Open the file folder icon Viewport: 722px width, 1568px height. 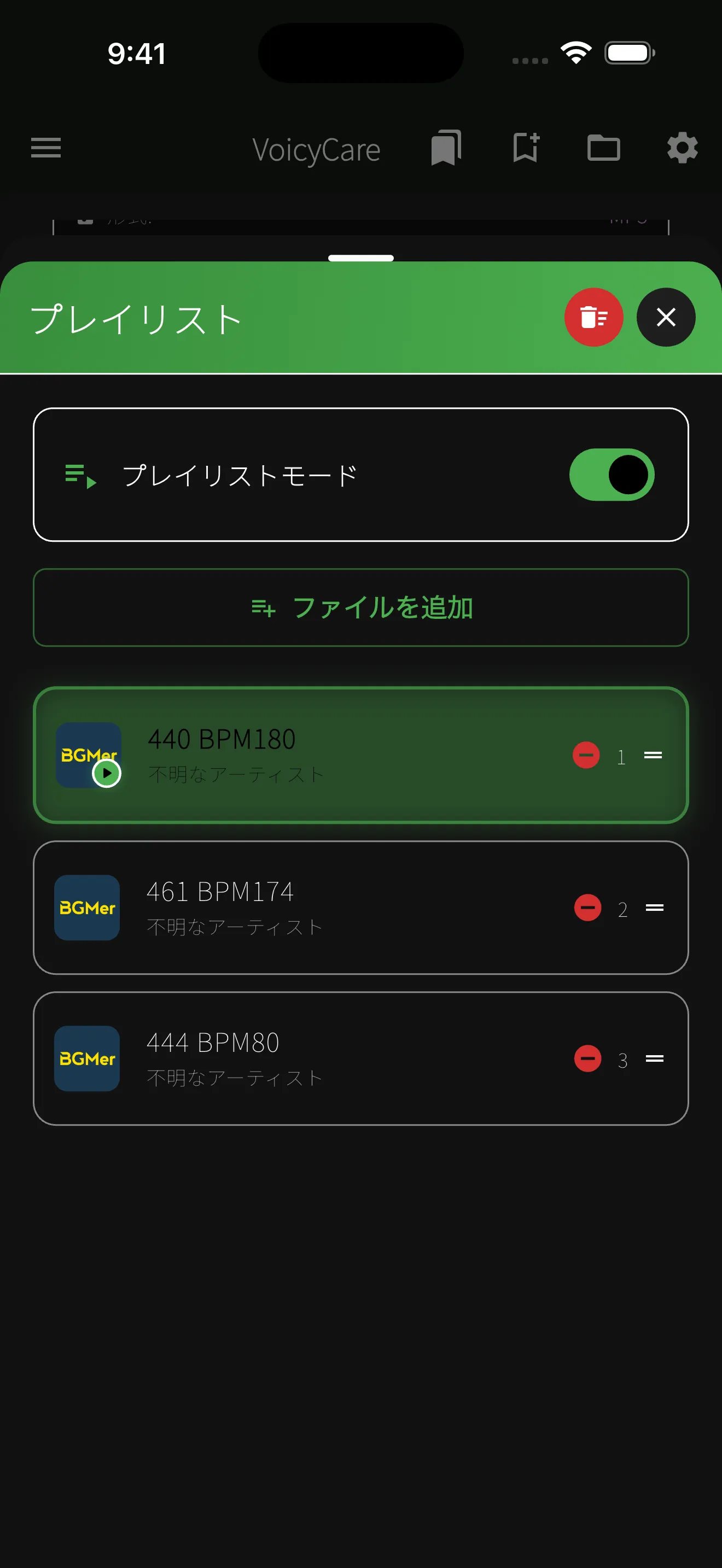pyautogui.click(x=604, y=149)
